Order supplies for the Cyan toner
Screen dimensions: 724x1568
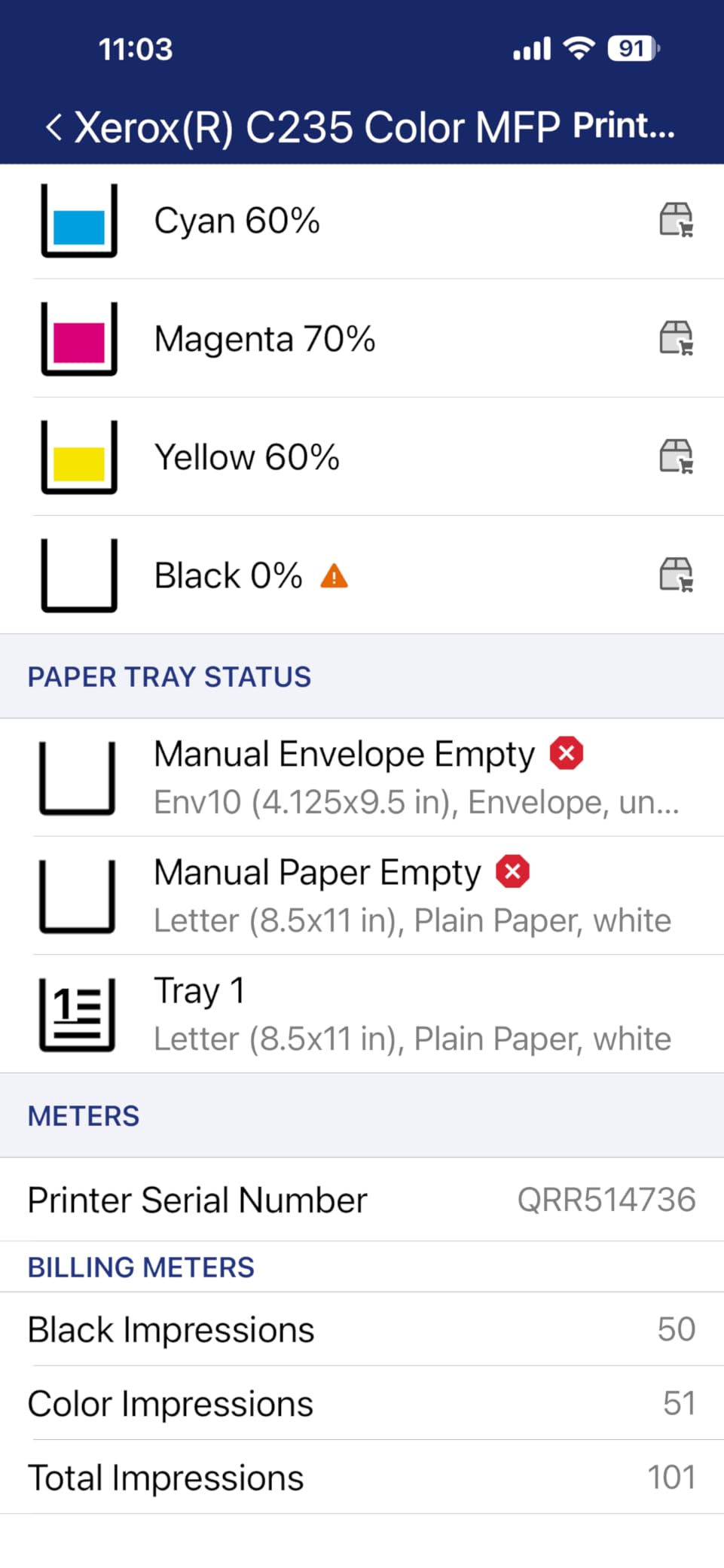point(676,220)
